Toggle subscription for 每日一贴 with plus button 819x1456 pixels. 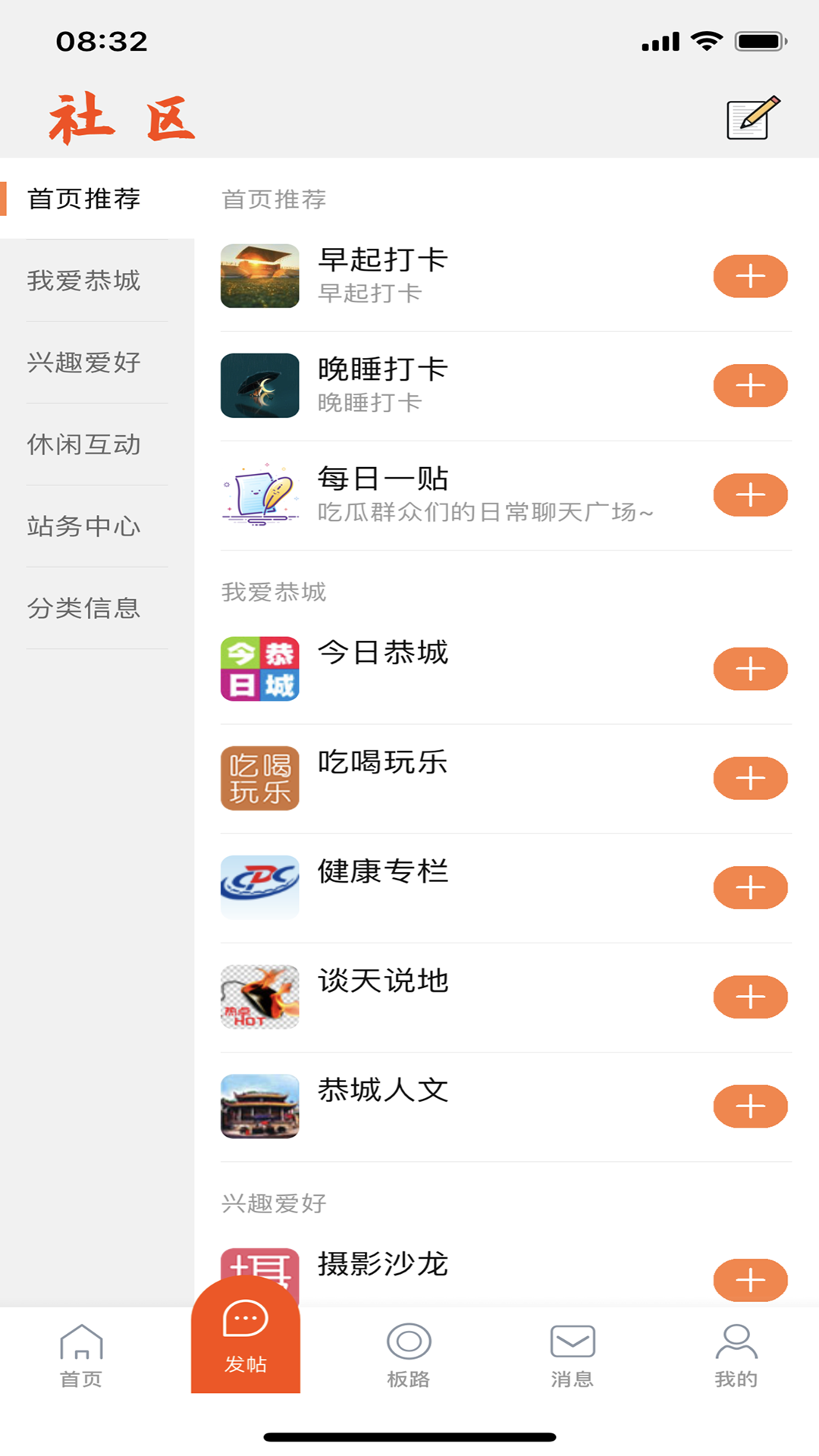(x=750, y=494)
